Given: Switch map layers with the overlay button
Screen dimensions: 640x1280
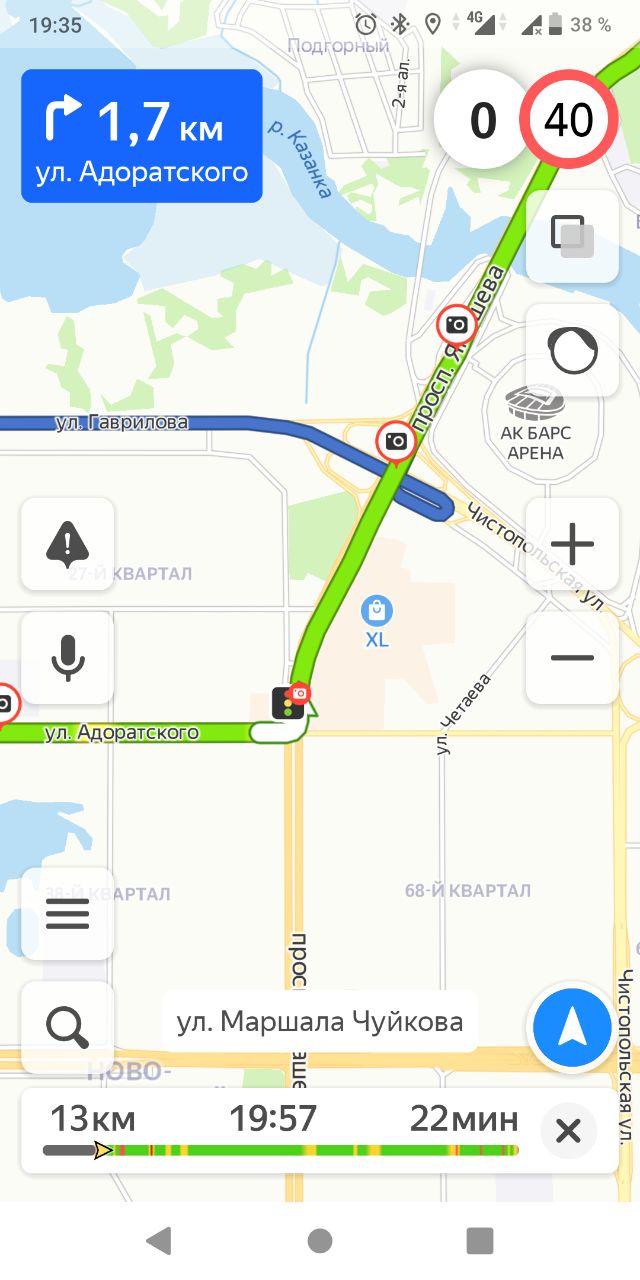Looking at the screenshot, I should tap(572, 237).
